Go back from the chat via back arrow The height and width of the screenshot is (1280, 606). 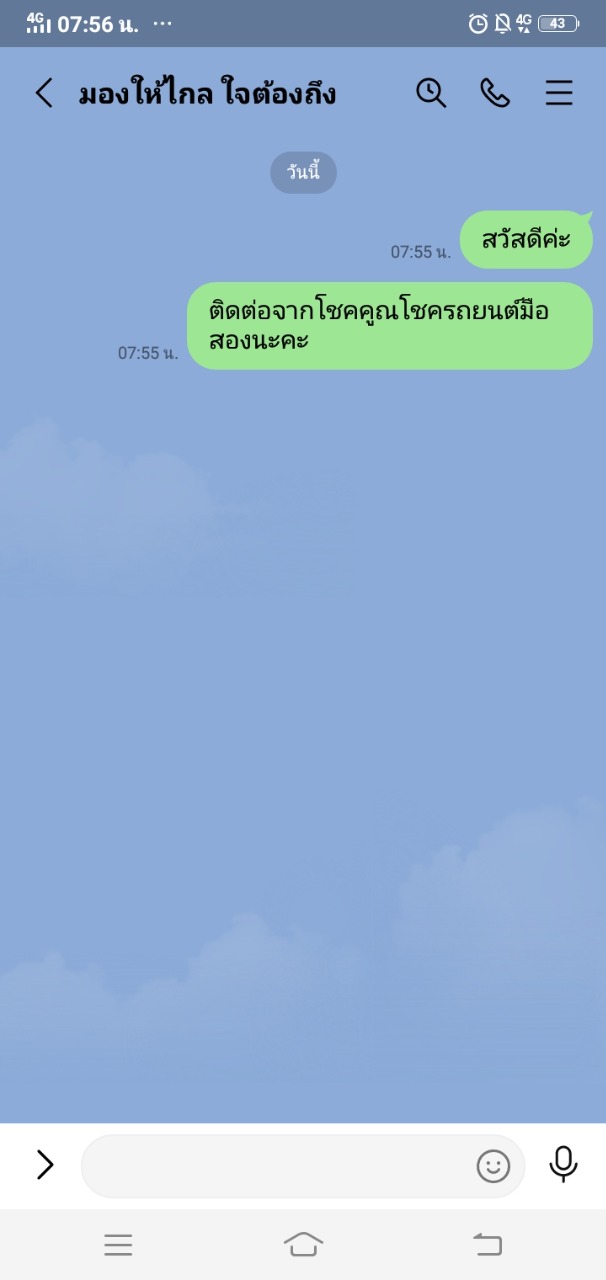(44, 94)
